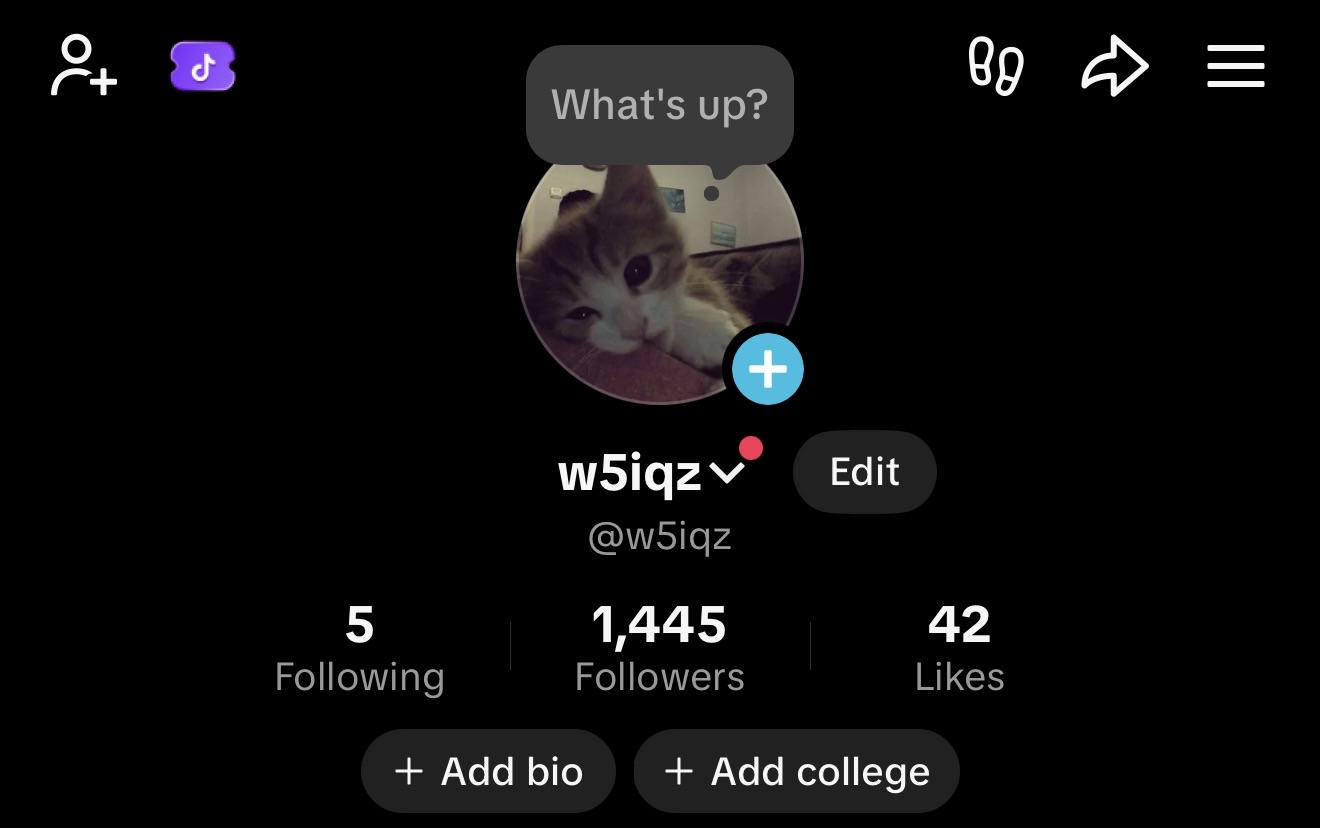The width and height of the screenshot is (1320, 828).
Task: Tap the add friends icon
Action: (84, 66)
